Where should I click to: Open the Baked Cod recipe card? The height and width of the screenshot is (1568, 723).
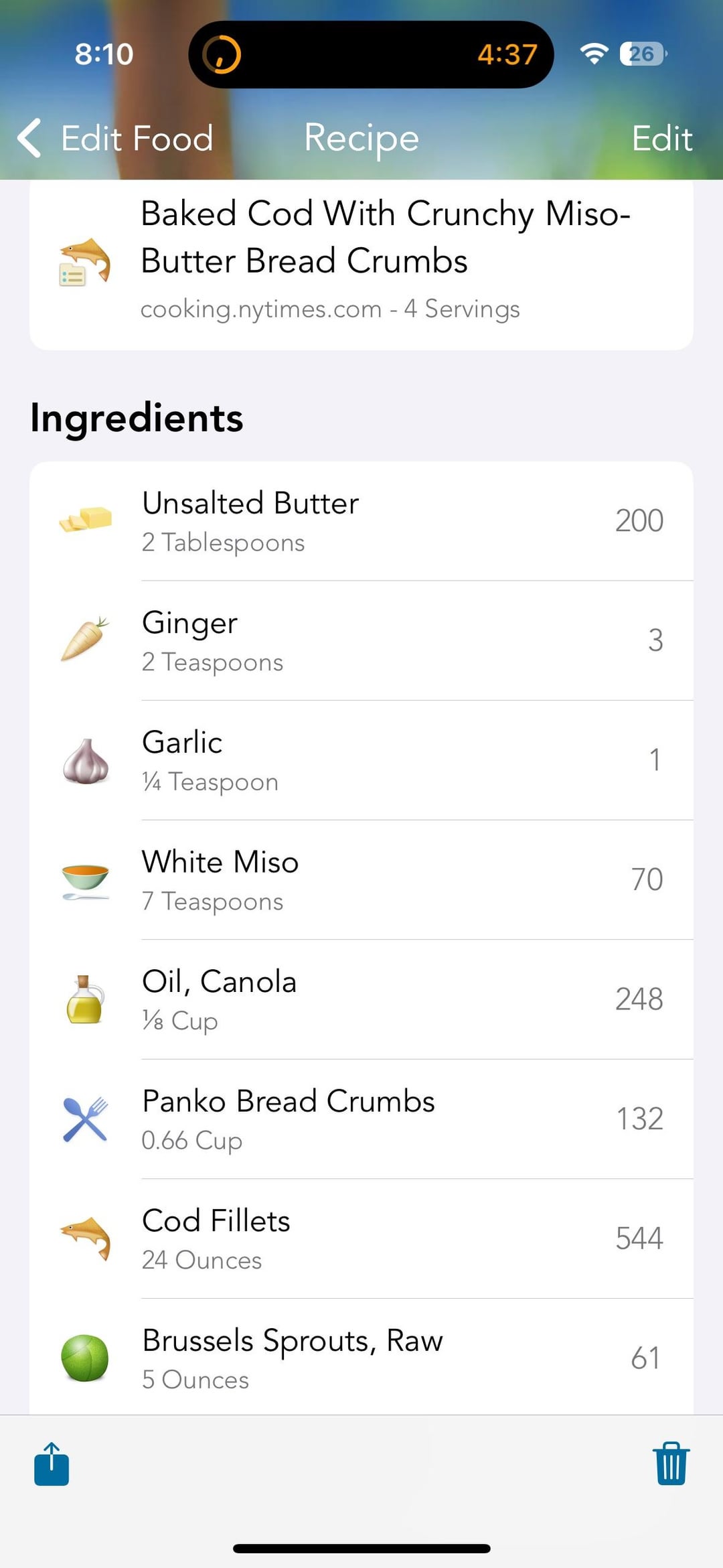tap(361, 263)
